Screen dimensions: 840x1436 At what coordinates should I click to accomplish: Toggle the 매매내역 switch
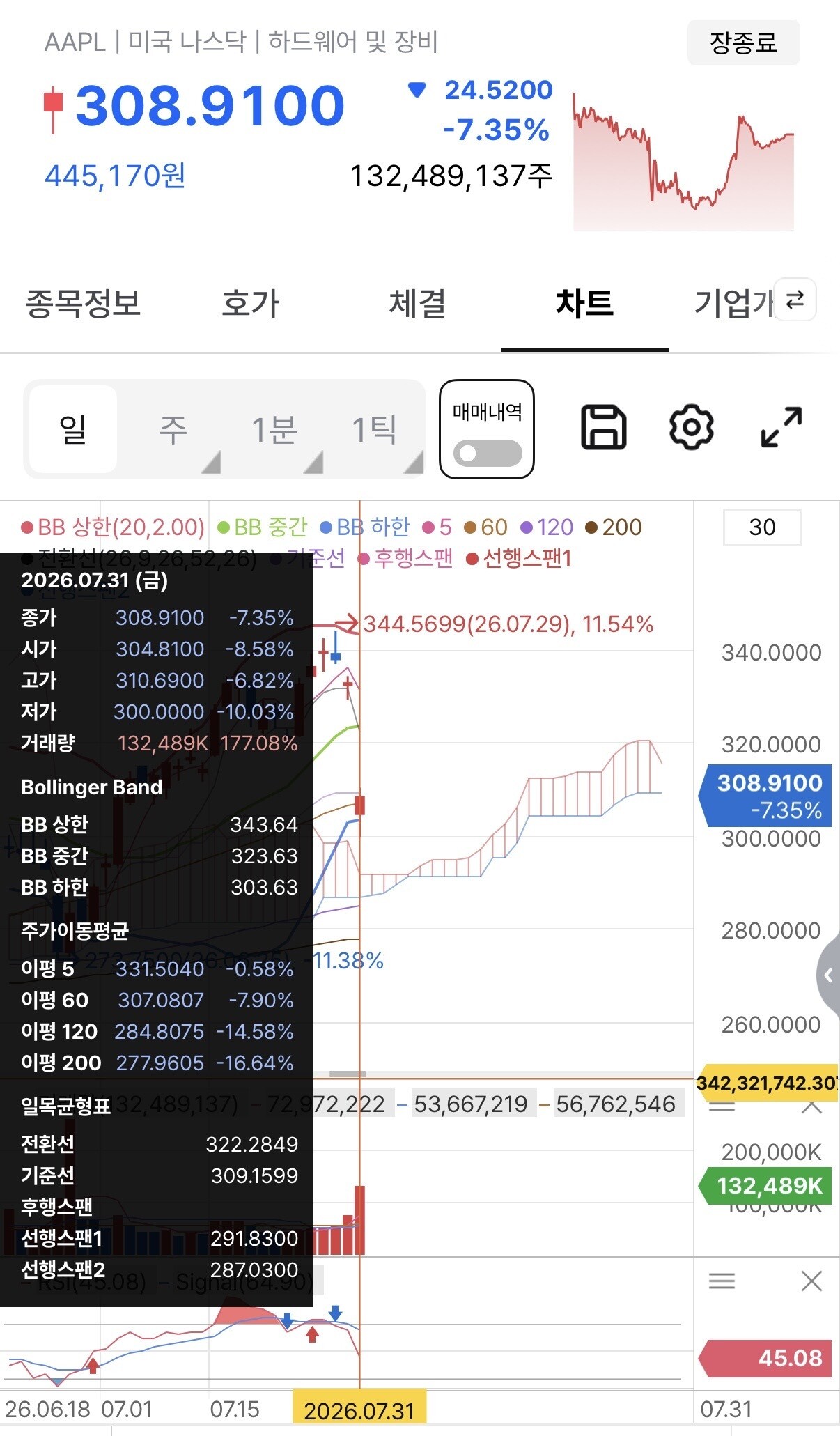pos(487,454)
